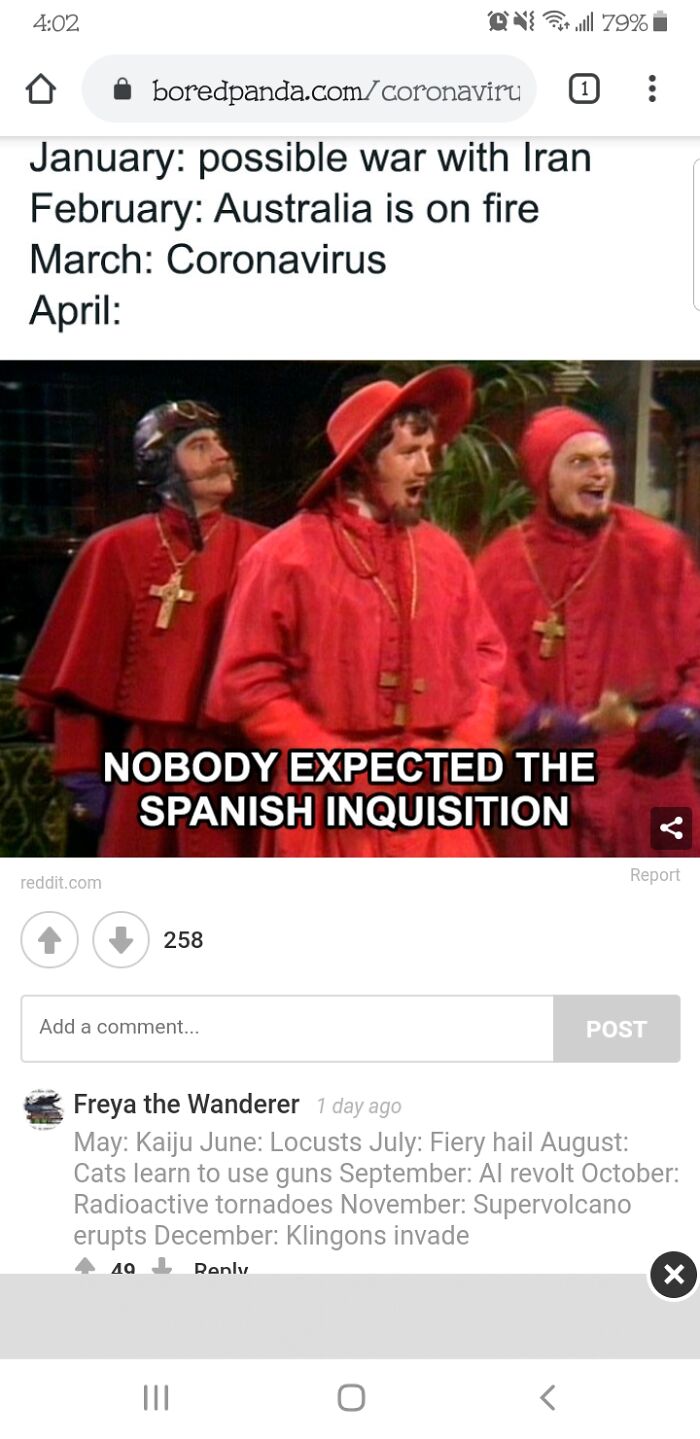
Task: Tap the Add a comment field
Action: point(287,1028)
